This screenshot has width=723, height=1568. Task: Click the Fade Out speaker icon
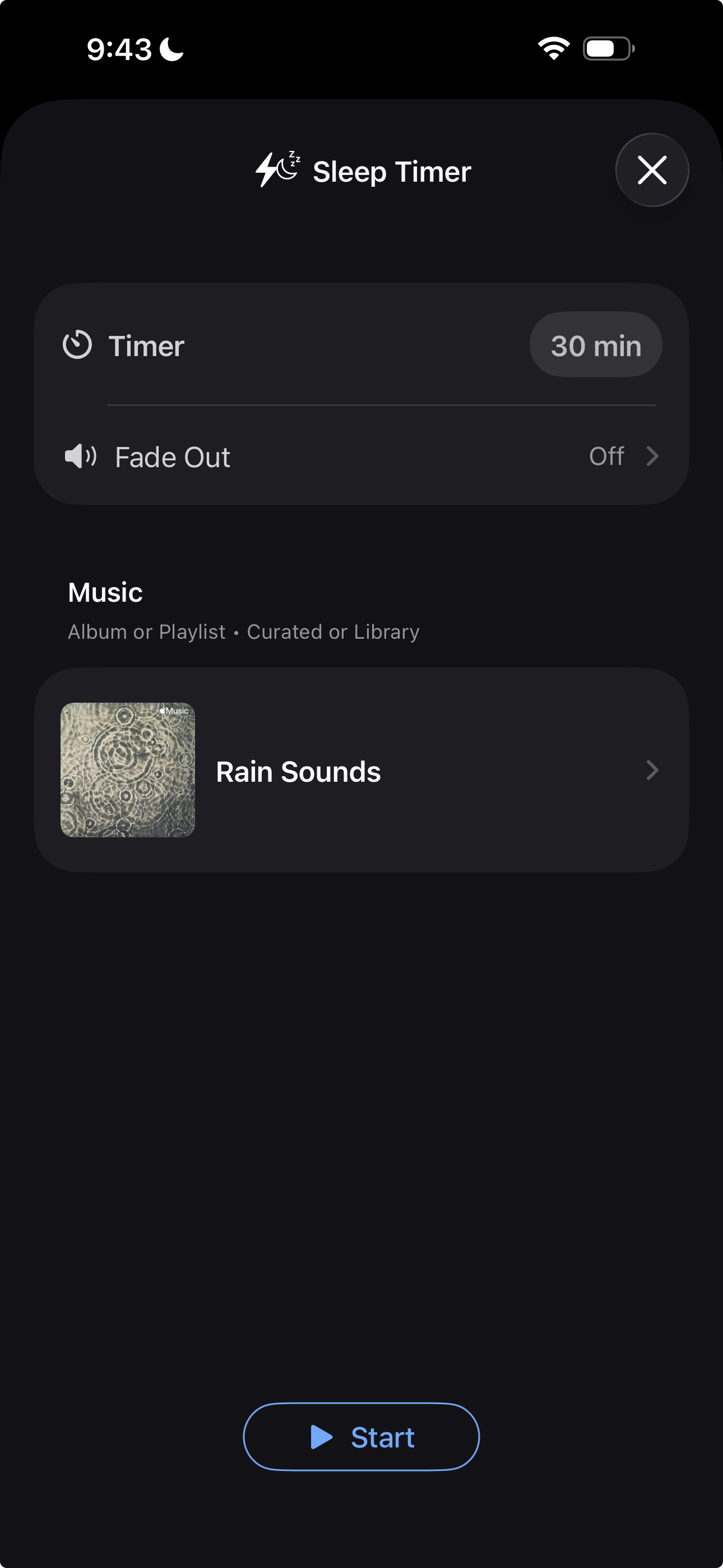pyautogui.click(x=80, y=456)
